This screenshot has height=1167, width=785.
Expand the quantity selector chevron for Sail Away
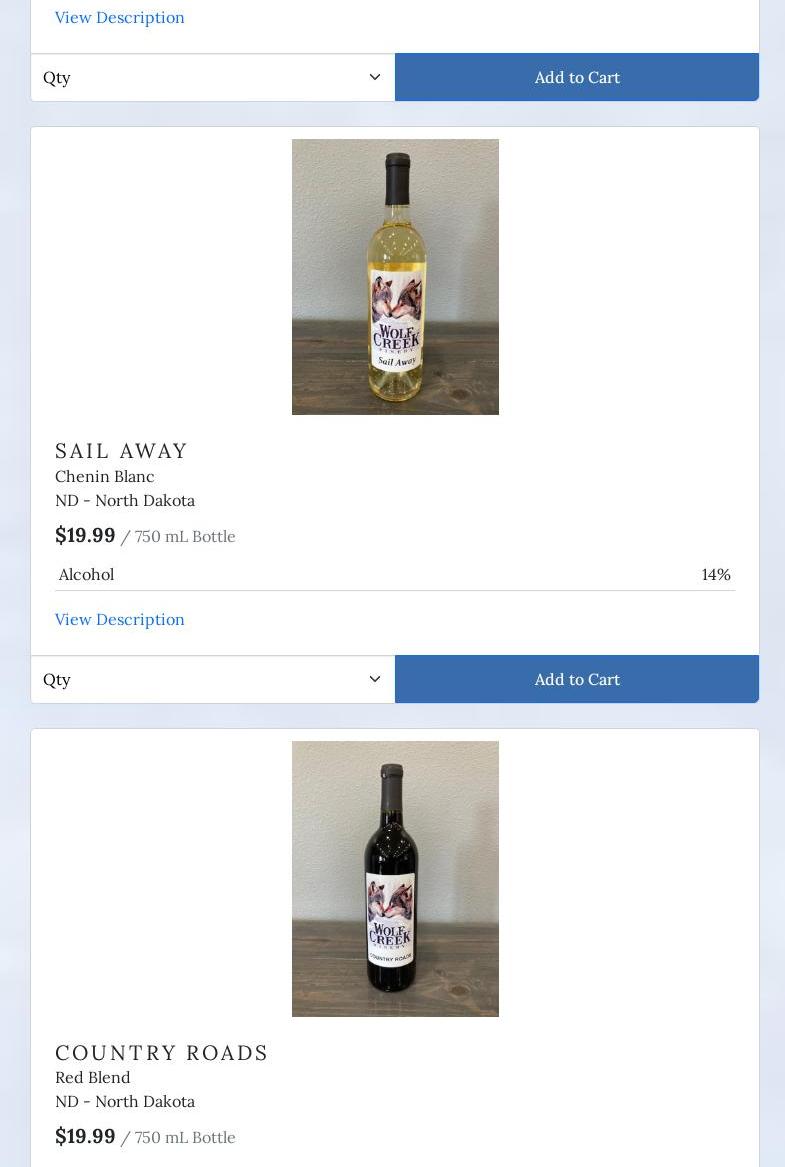pyautogui.click(x=374, y=679)
